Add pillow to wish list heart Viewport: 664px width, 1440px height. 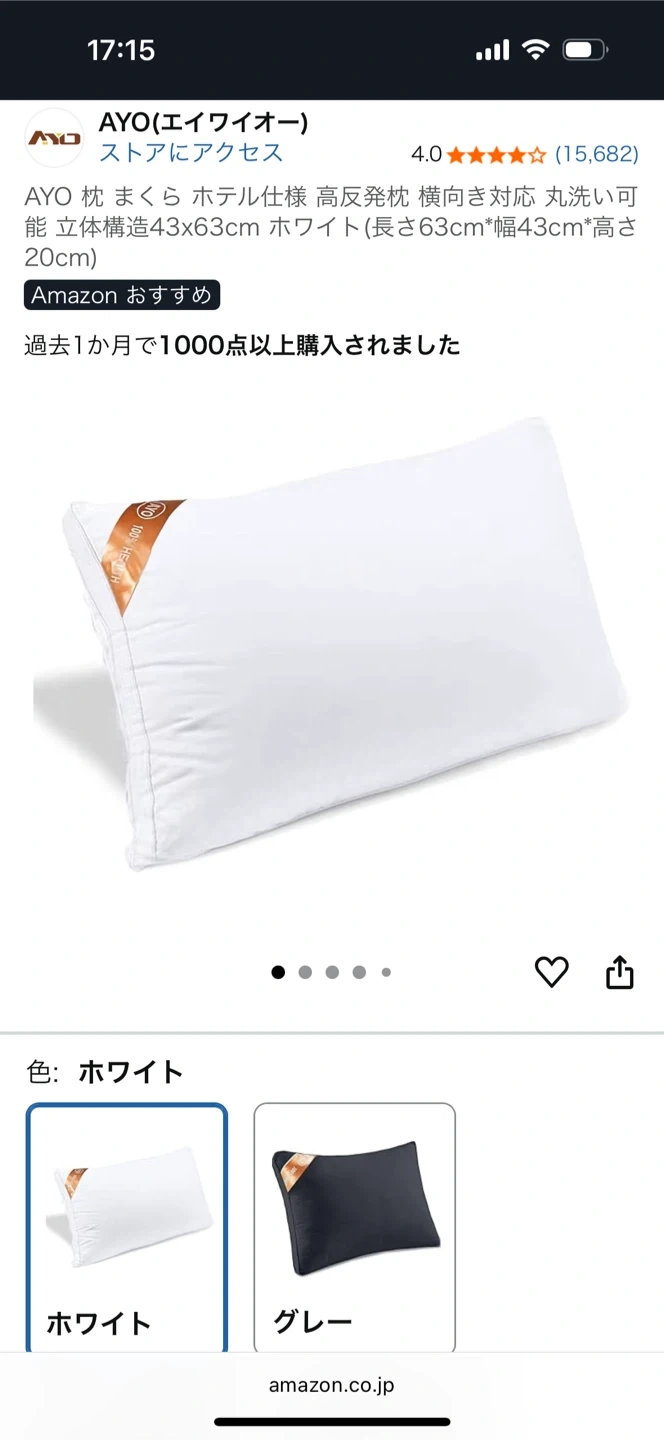(551, 972)
